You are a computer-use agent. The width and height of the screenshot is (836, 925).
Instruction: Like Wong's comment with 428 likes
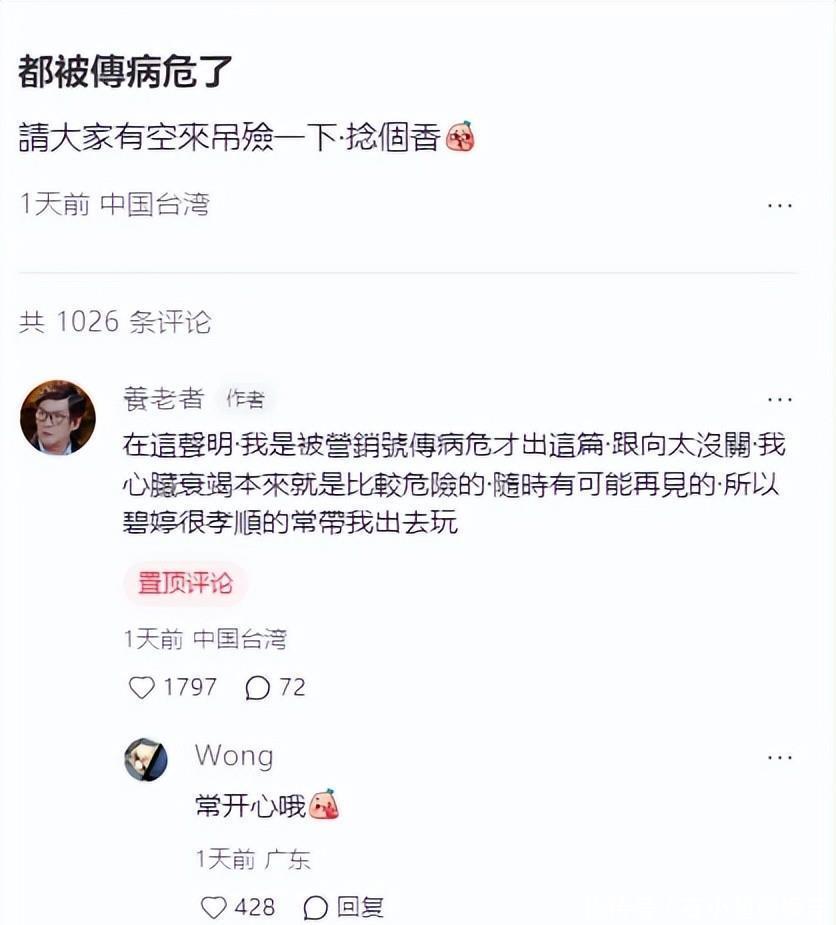pyautogui.click(x=214, y=907)
